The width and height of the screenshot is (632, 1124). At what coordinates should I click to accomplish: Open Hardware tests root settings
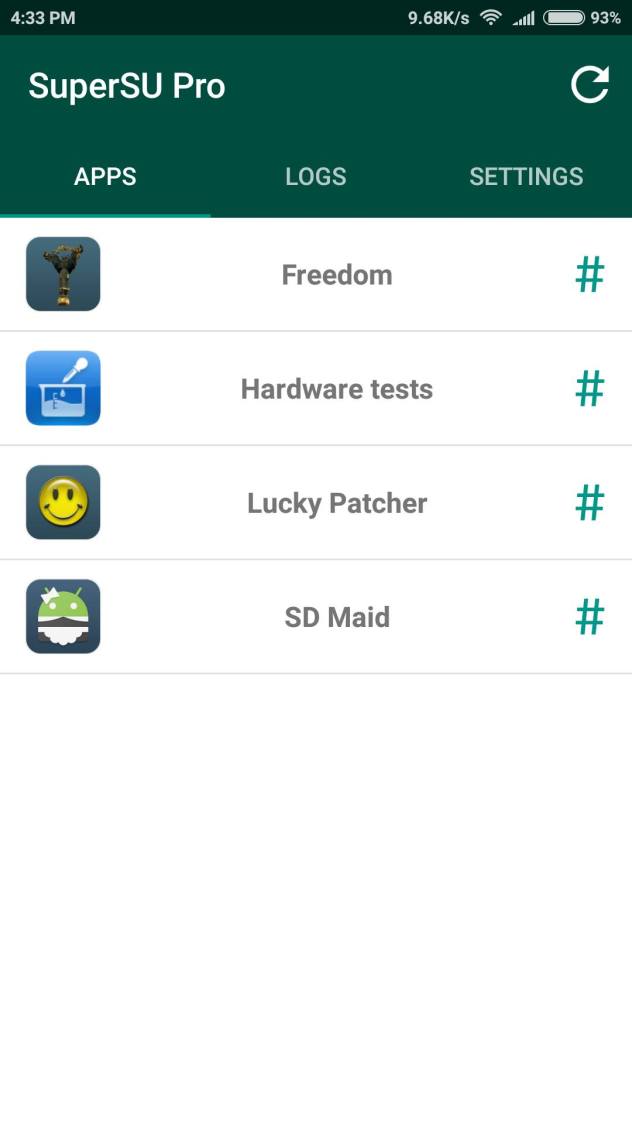tap(336, 389)
